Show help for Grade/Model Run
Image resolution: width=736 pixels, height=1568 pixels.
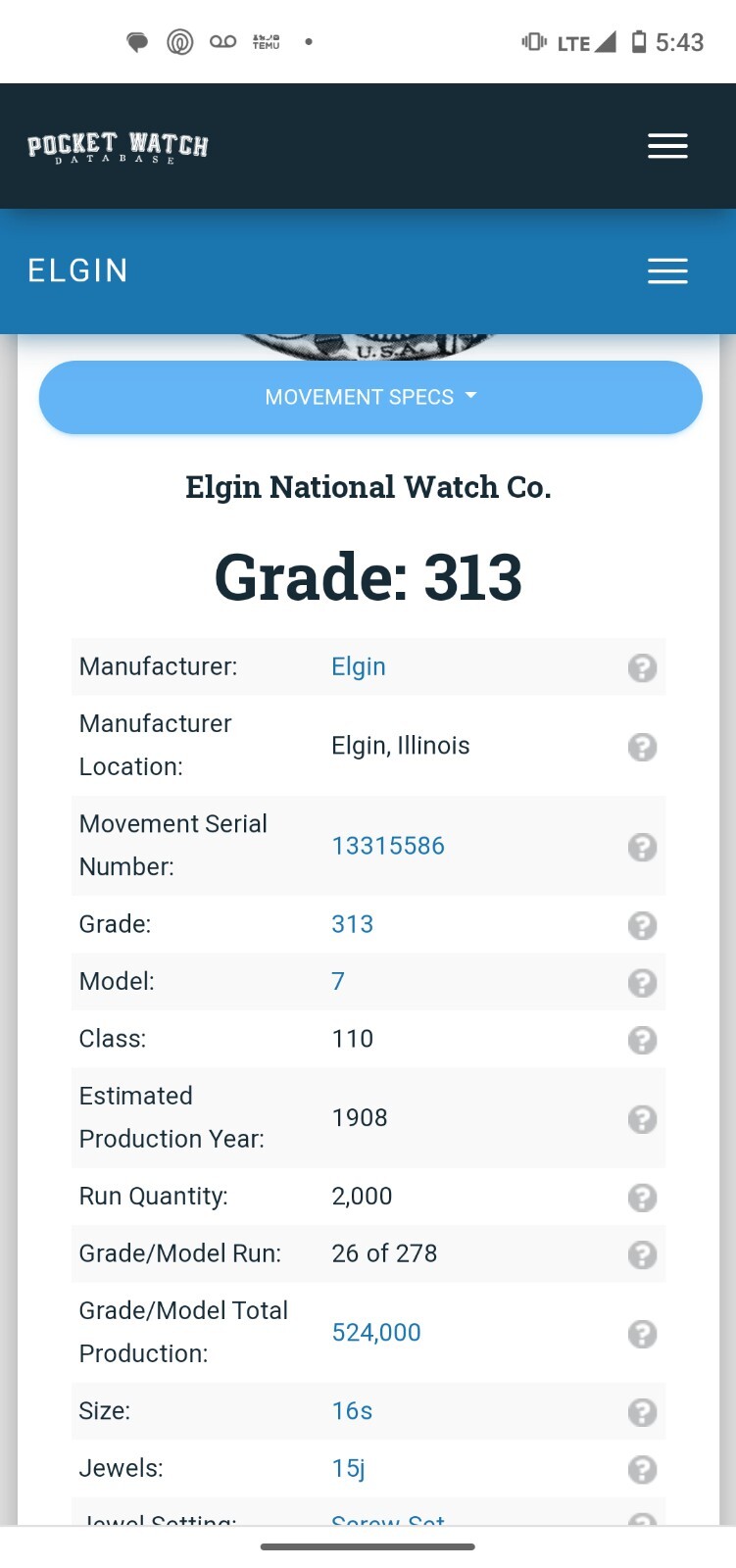tap(642, 1254)
